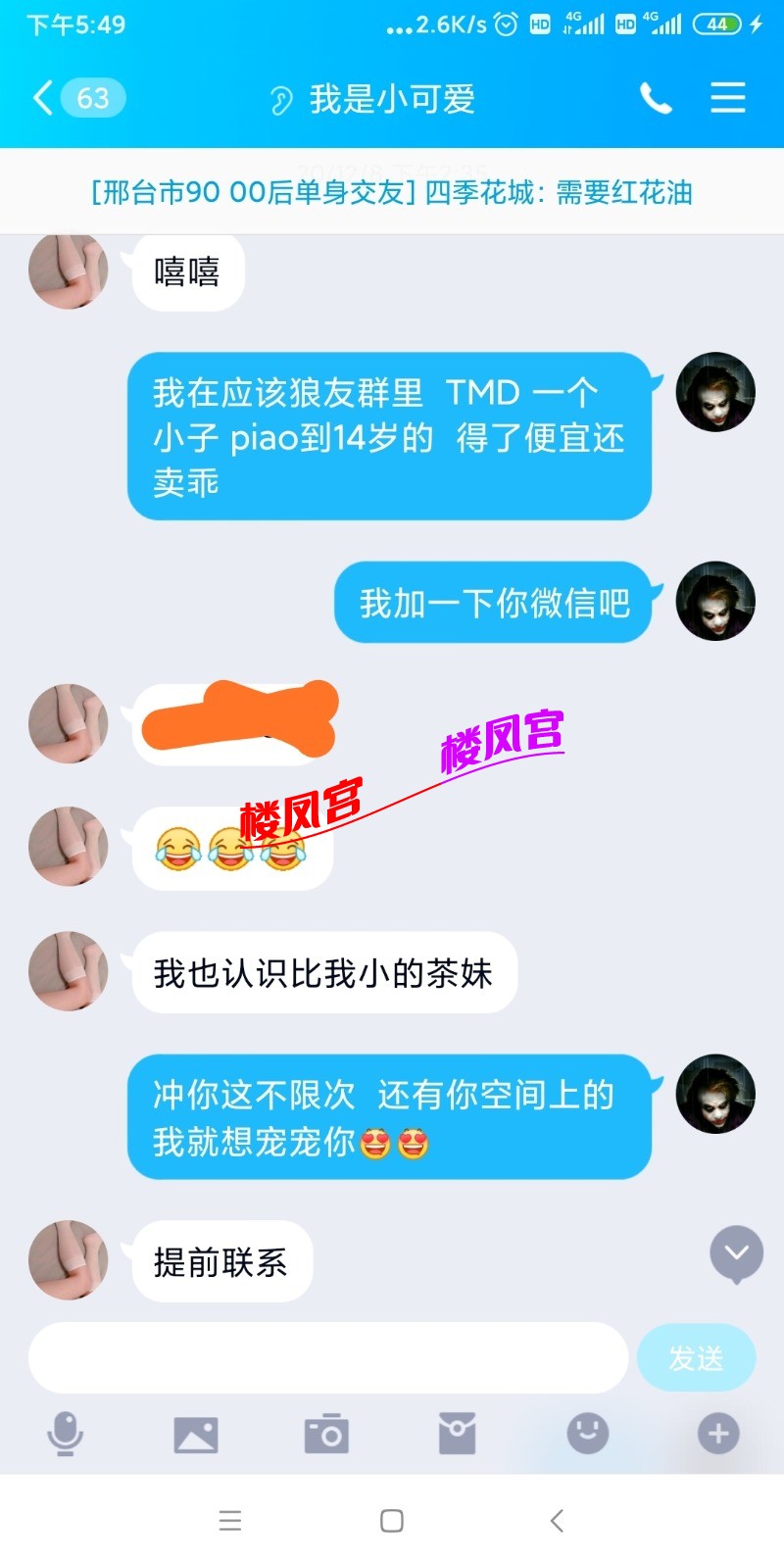Focus the message text input field
Viewport: 784px width, 1568px height.
point(328,1357)
